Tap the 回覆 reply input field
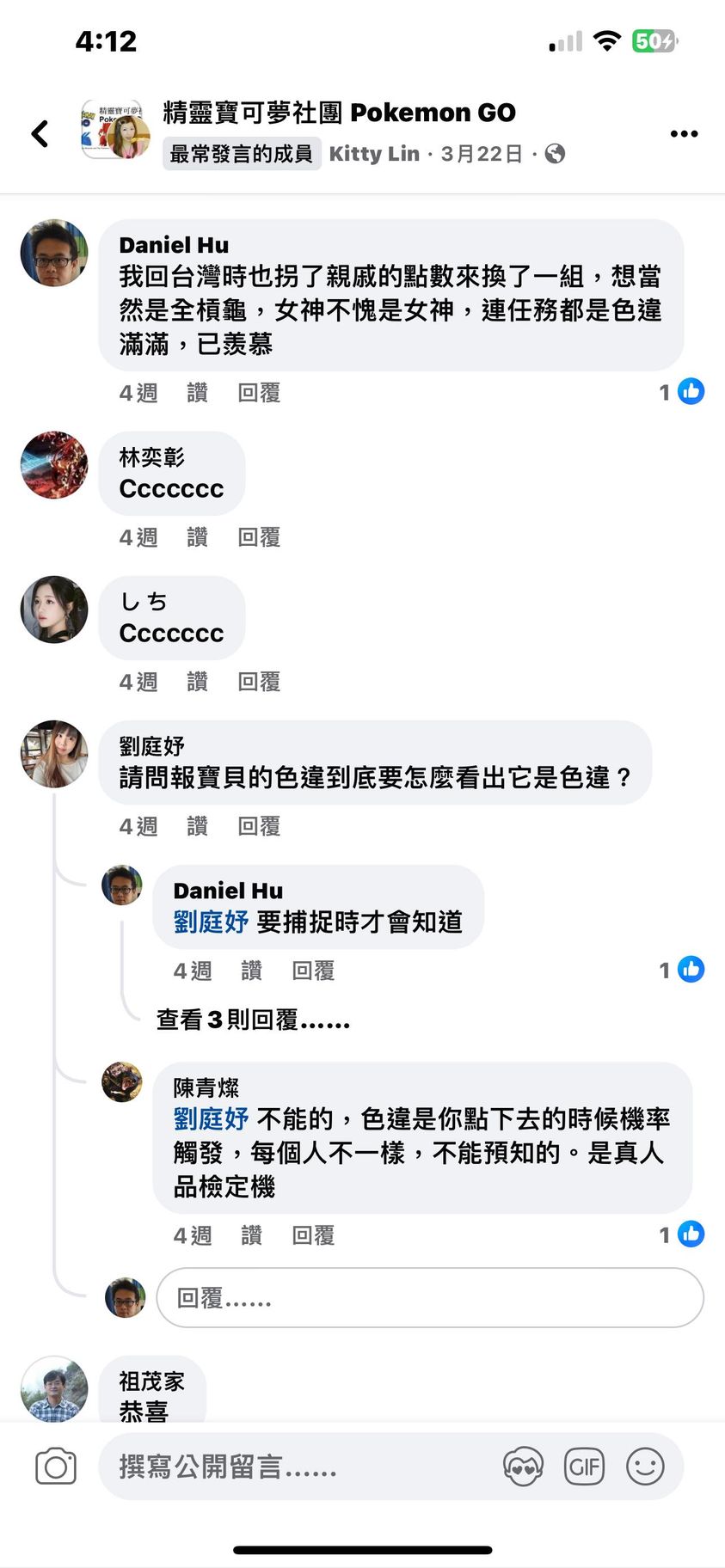Viewport: 725px width, 1568px height. coord(429,1297)
